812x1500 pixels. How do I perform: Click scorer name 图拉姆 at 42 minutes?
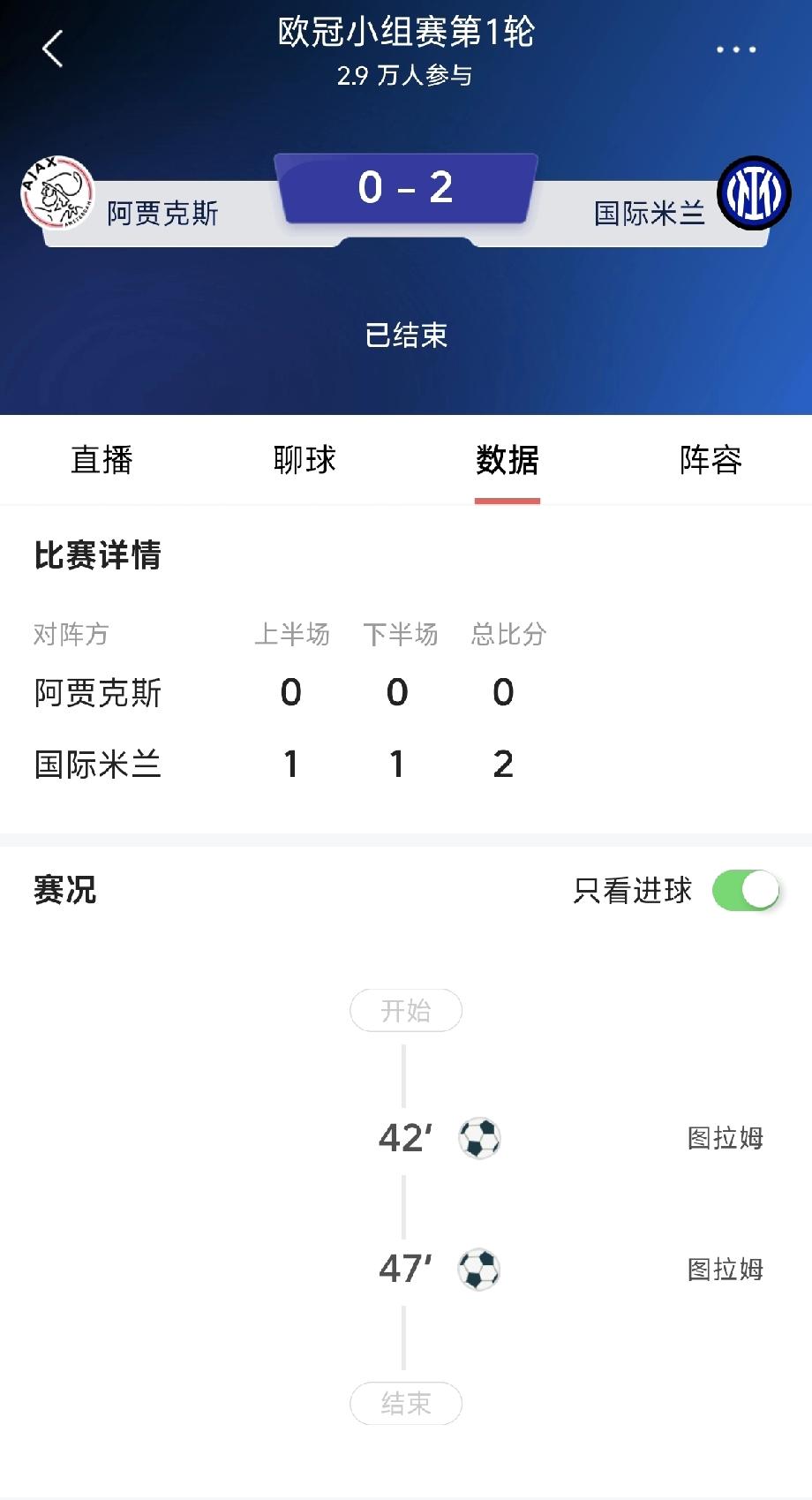point(726,1138)
